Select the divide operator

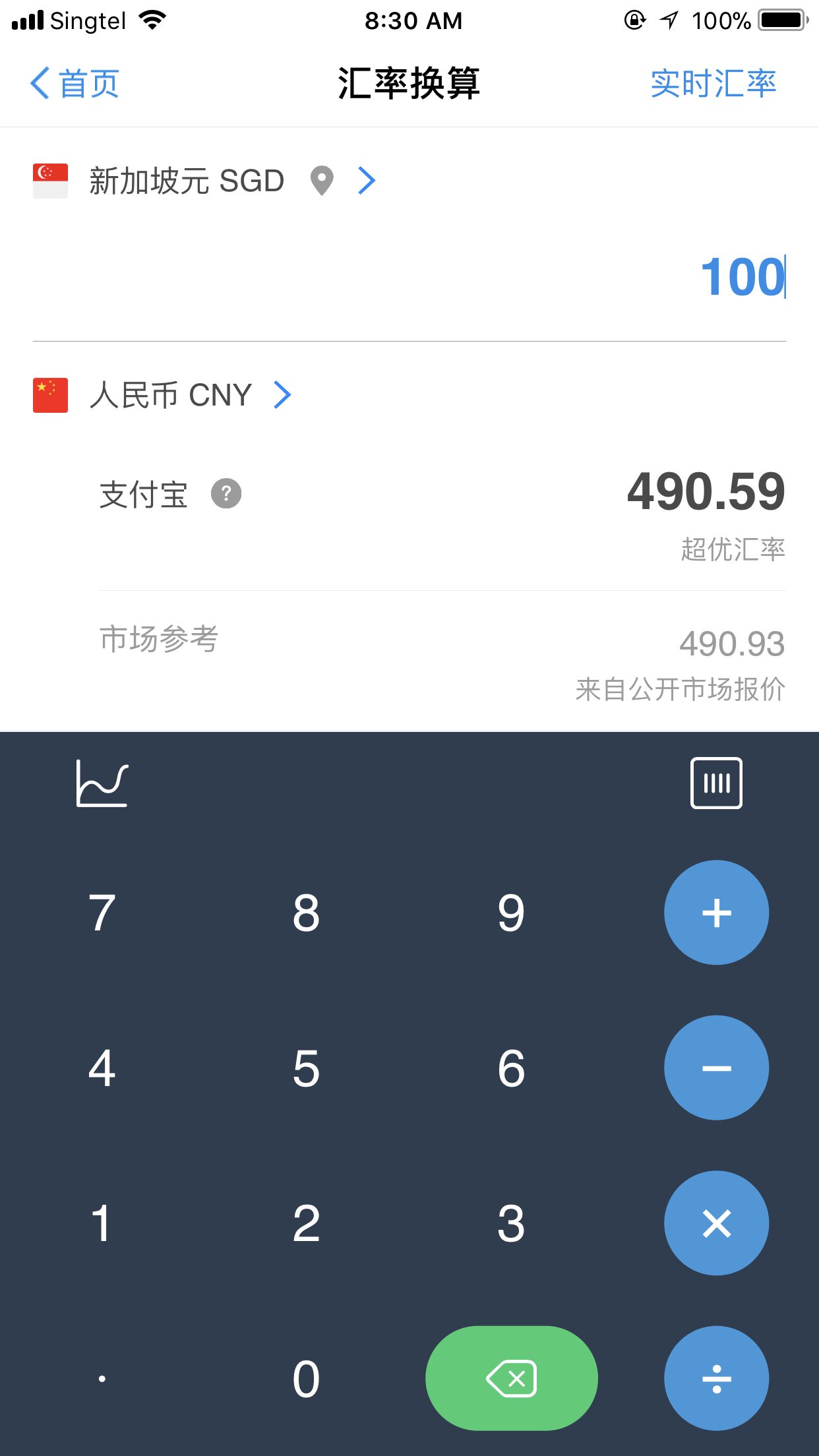click(x=716, y=1379)
